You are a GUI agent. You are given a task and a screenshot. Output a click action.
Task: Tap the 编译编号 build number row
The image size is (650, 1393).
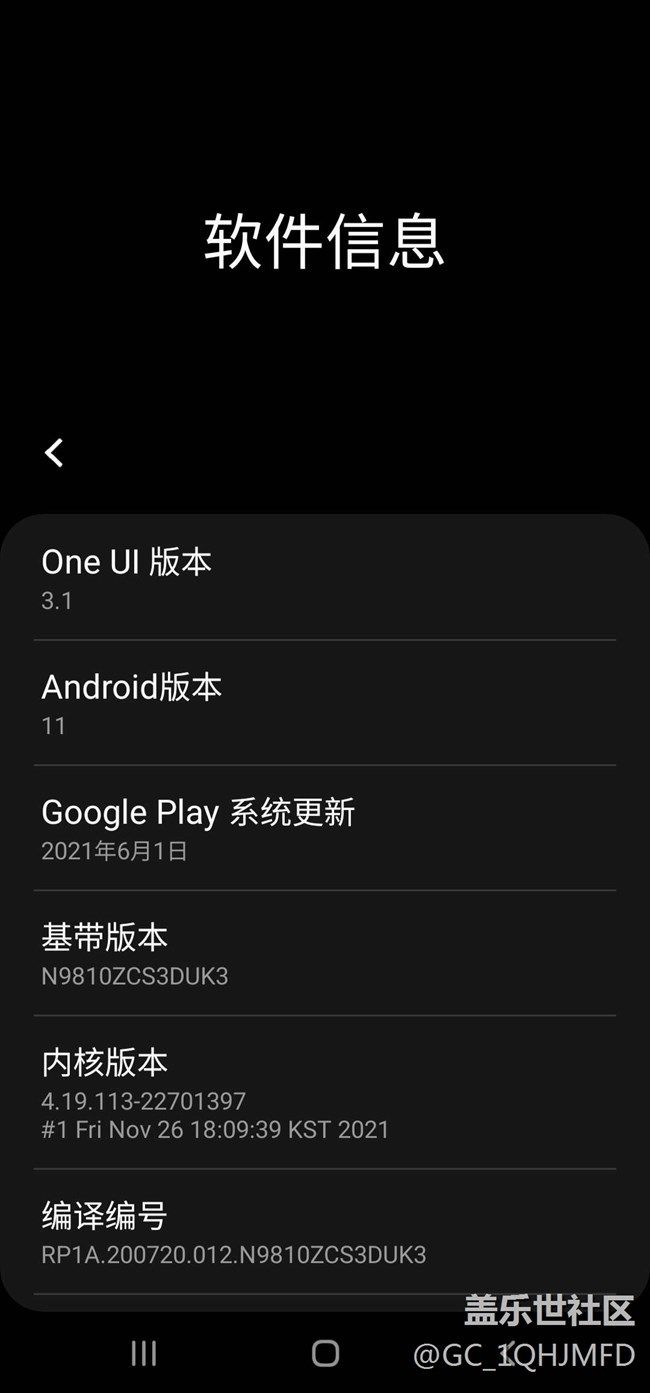click(x=324, y=1233)
